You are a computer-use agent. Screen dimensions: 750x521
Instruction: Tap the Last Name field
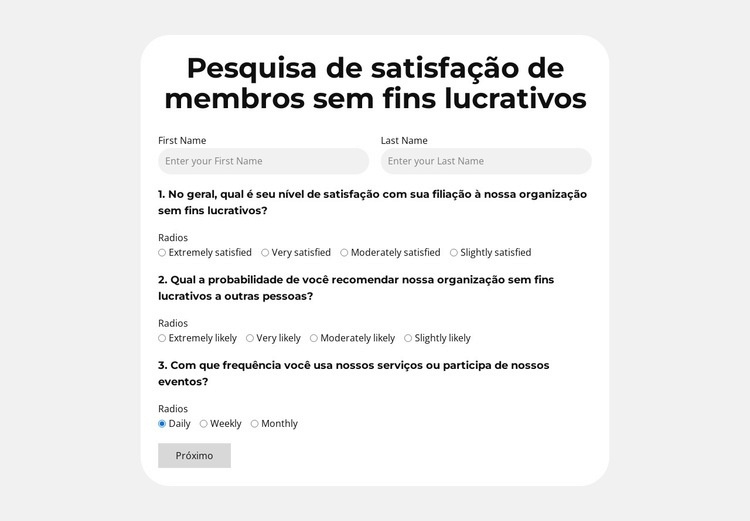486,161
